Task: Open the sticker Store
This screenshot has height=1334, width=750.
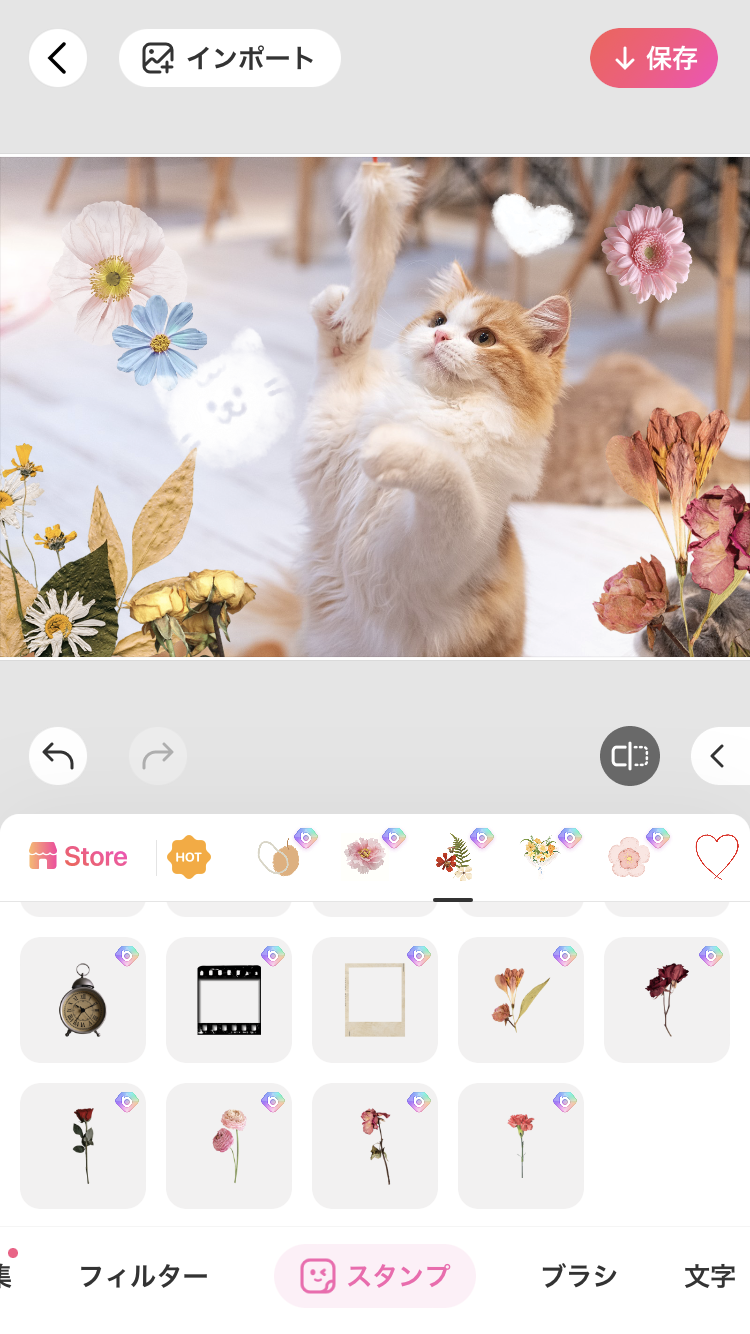Action: tap(79, 857)
